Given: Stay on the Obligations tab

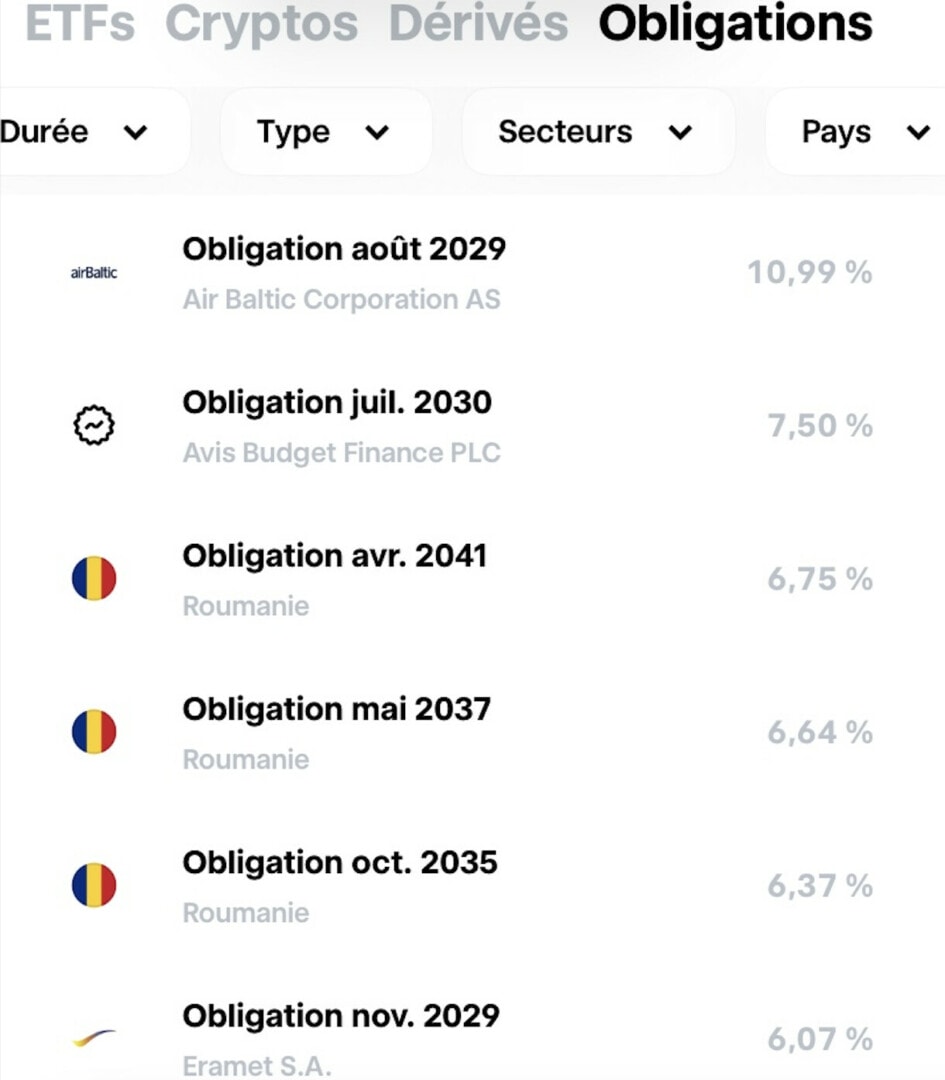Looking at the screenshot, I should [737, 26].
